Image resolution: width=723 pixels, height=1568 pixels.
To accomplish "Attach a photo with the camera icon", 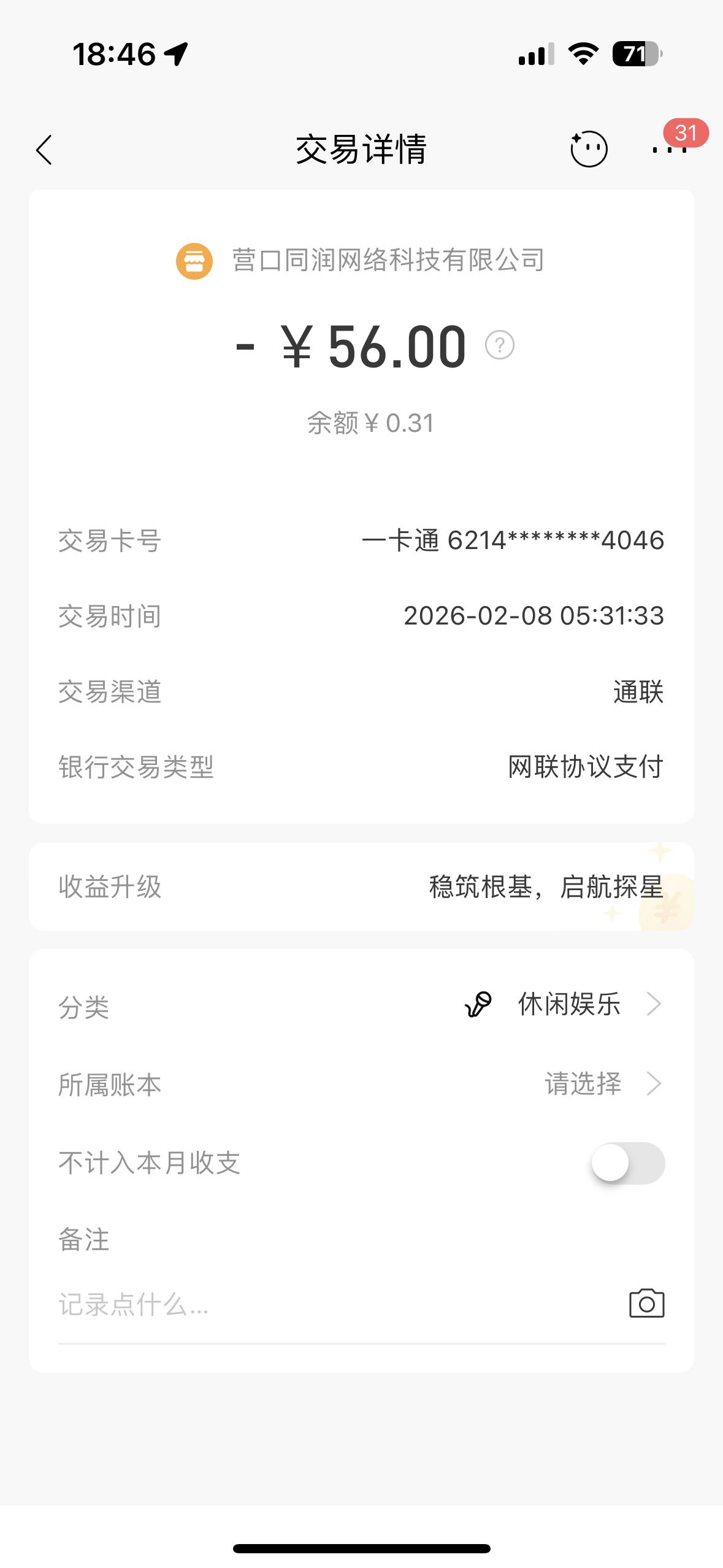I will [647, 1303].
